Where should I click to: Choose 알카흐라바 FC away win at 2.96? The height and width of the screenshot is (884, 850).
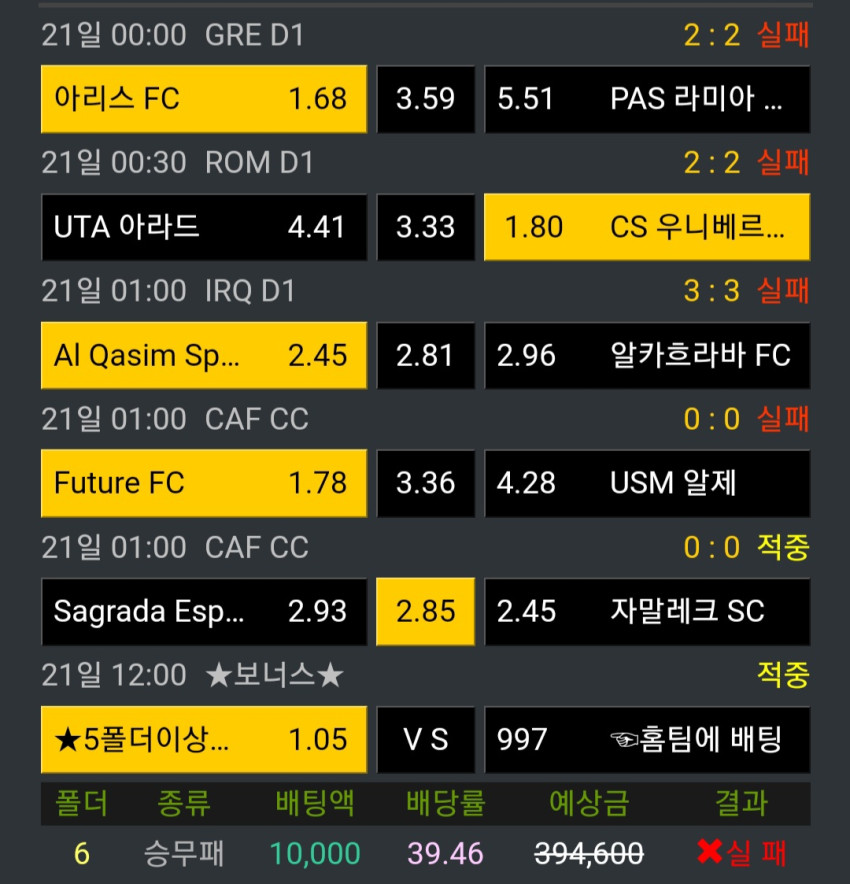tap(647, 355)
